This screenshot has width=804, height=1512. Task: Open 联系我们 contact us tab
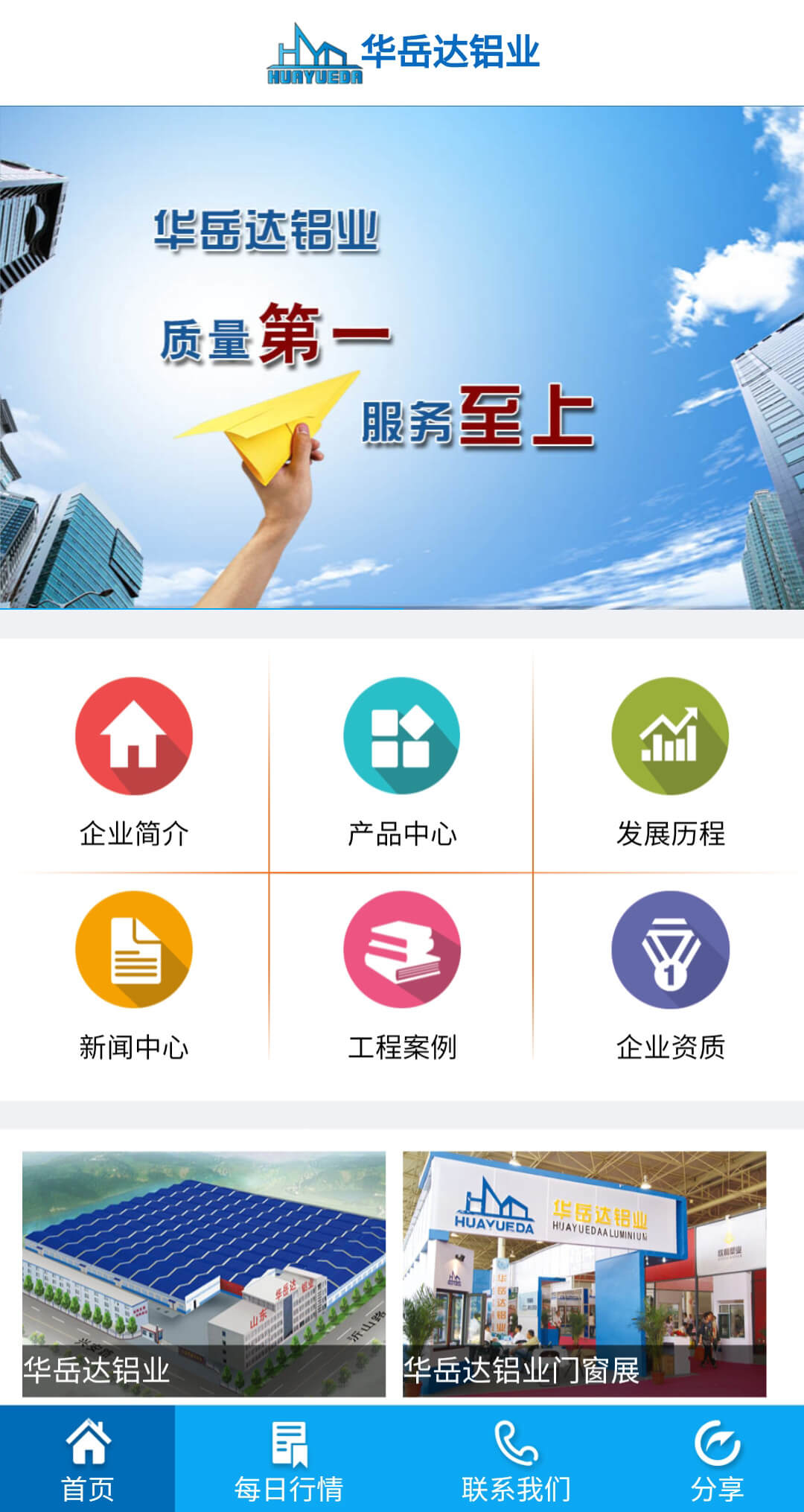pyautogui.click(x=516, y=1459)
